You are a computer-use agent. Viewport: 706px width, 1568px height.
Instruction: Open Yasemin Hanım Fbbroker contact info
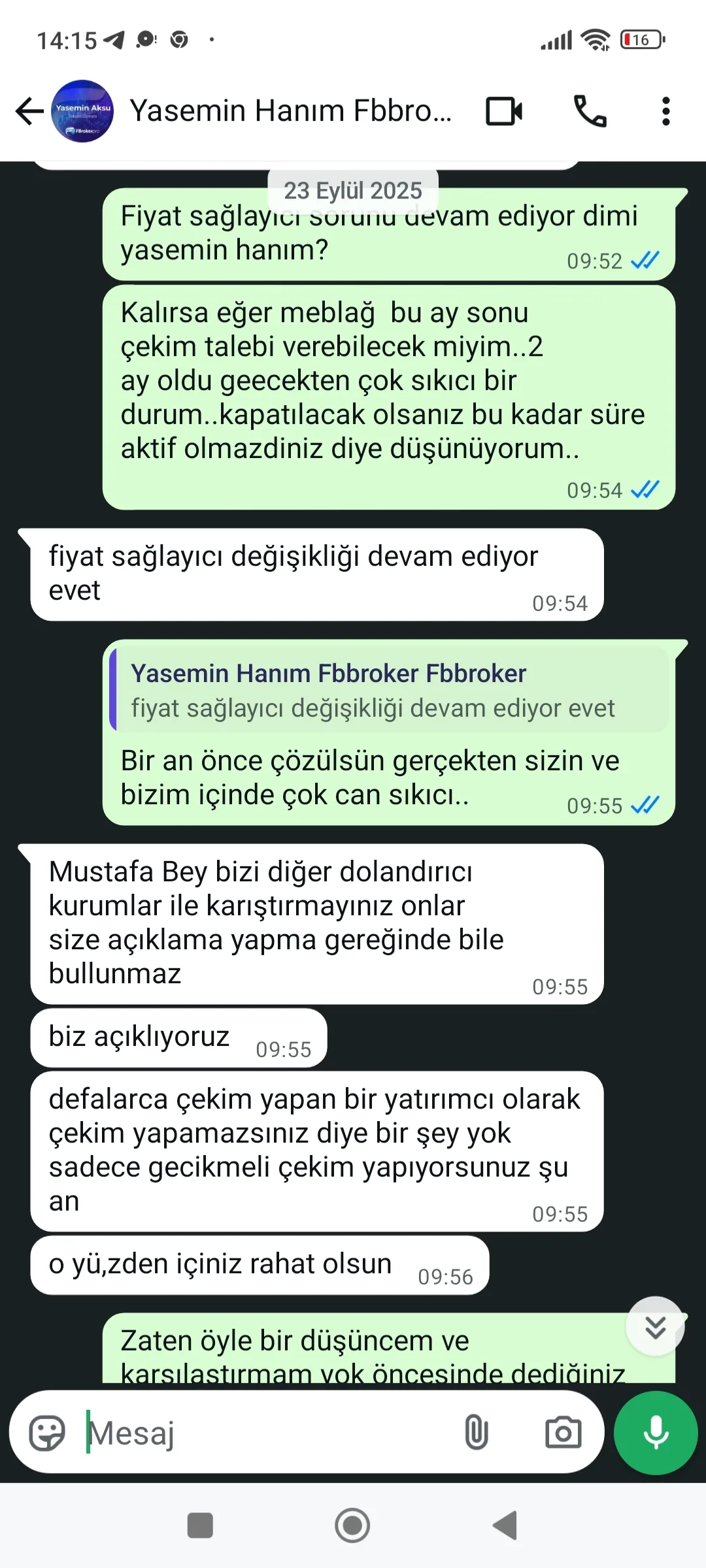pos(290,111)
